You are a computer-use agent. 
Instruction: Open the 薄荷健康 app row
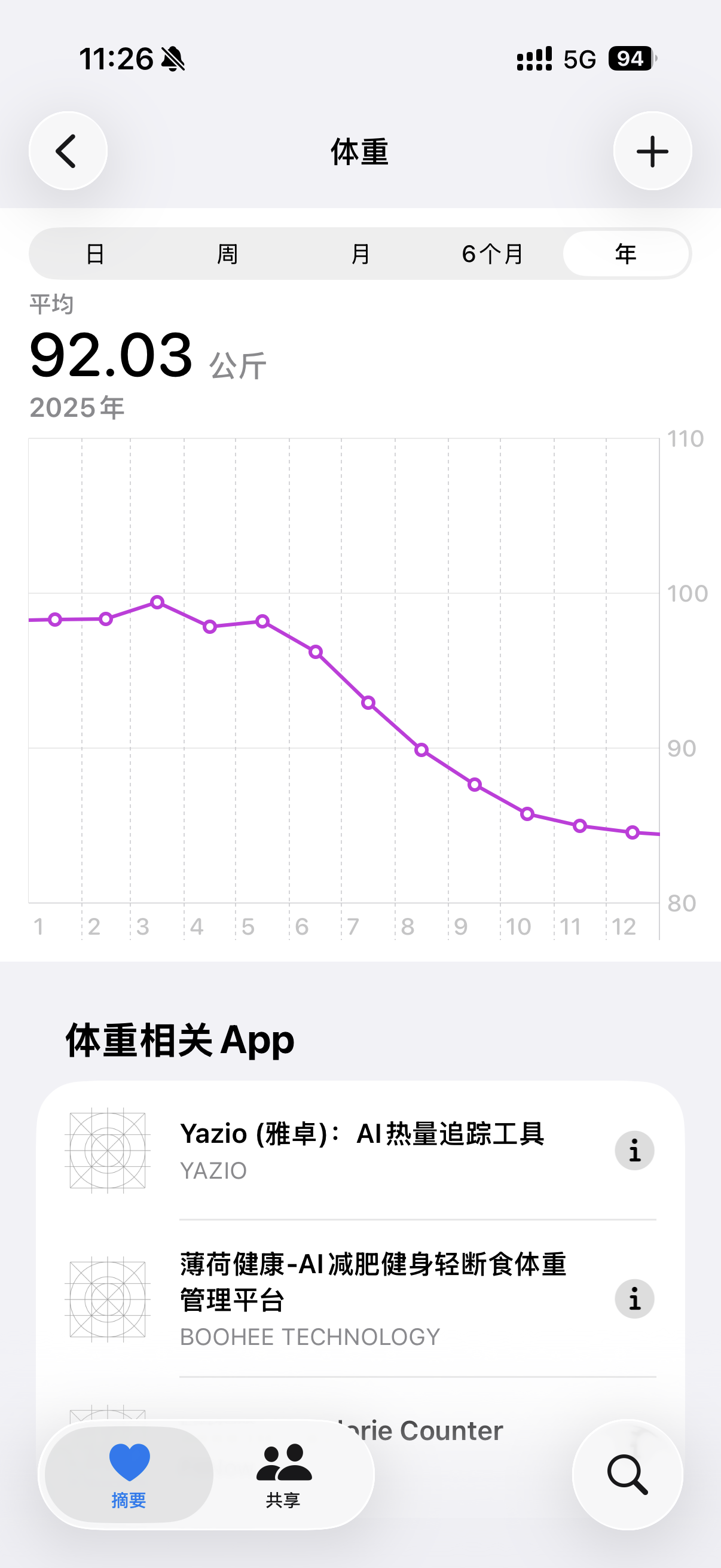(x=360, y=1298)
